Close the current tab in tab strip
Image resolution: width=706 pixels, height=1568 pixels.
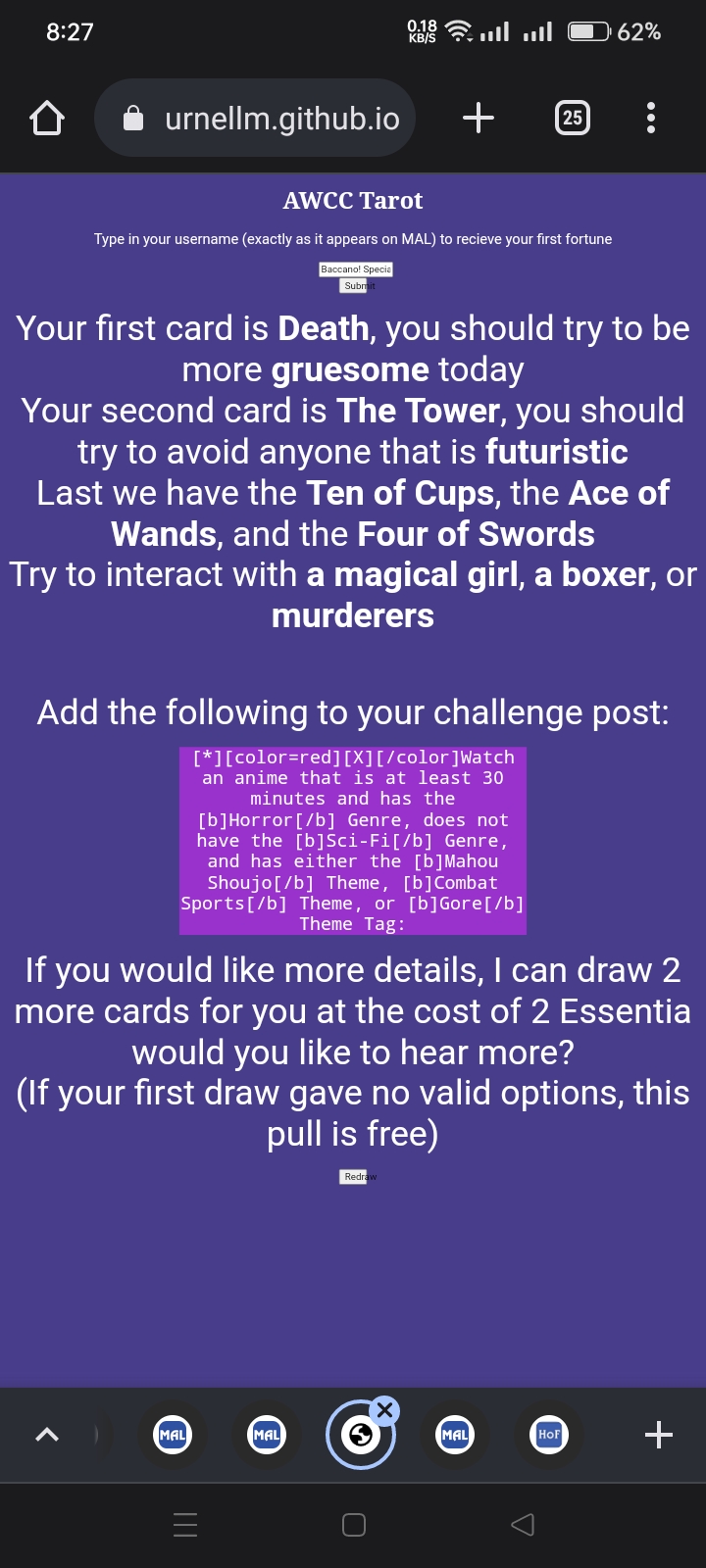point(384,1410)
